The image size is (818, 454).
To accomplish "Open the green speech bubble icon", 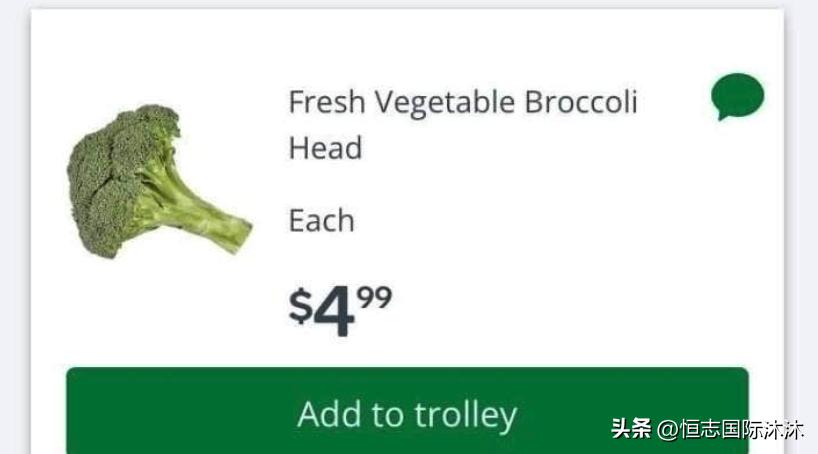I will 737,97.
